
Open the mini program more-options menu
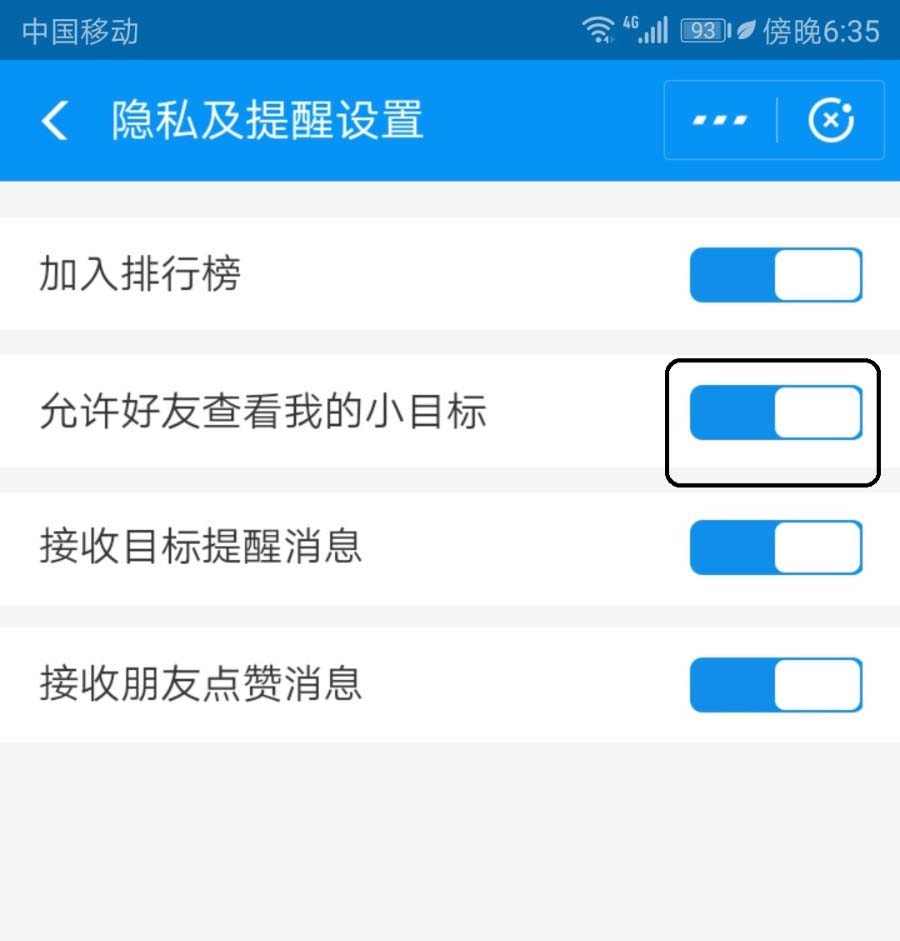tap(720, 121)
